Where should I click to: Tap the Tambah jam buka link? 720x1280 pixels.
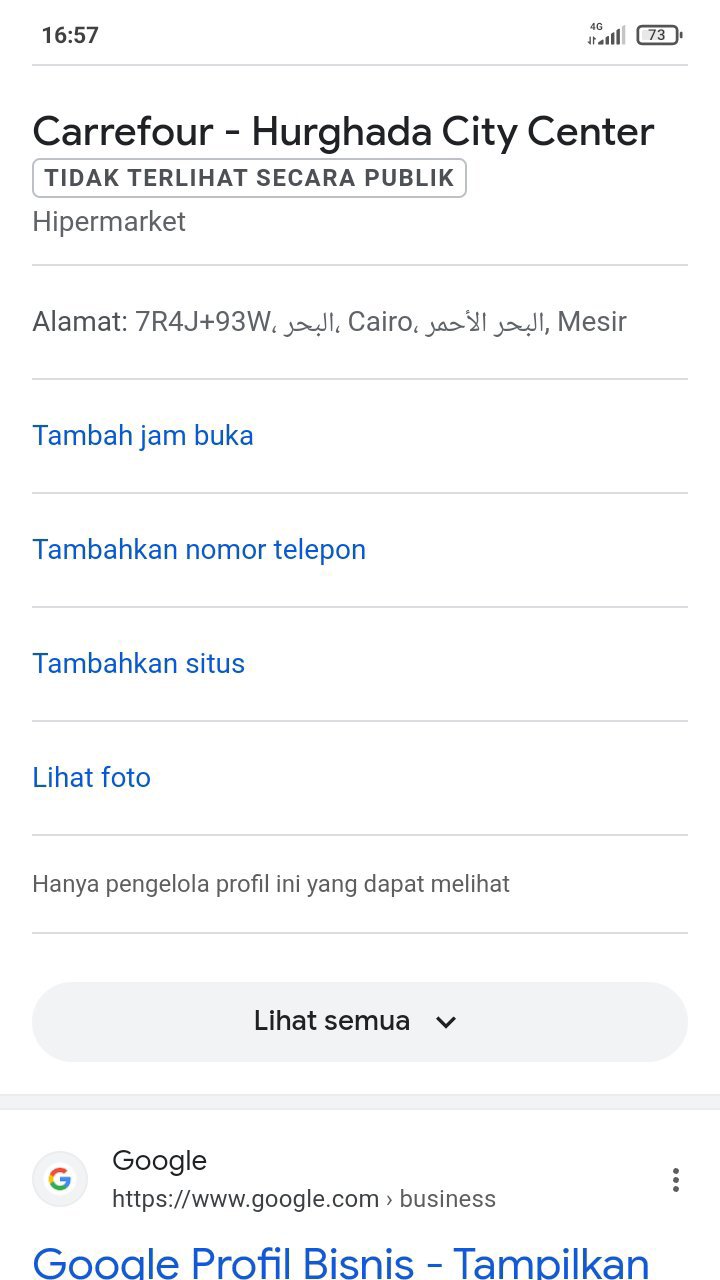click(x=143, y=436)
